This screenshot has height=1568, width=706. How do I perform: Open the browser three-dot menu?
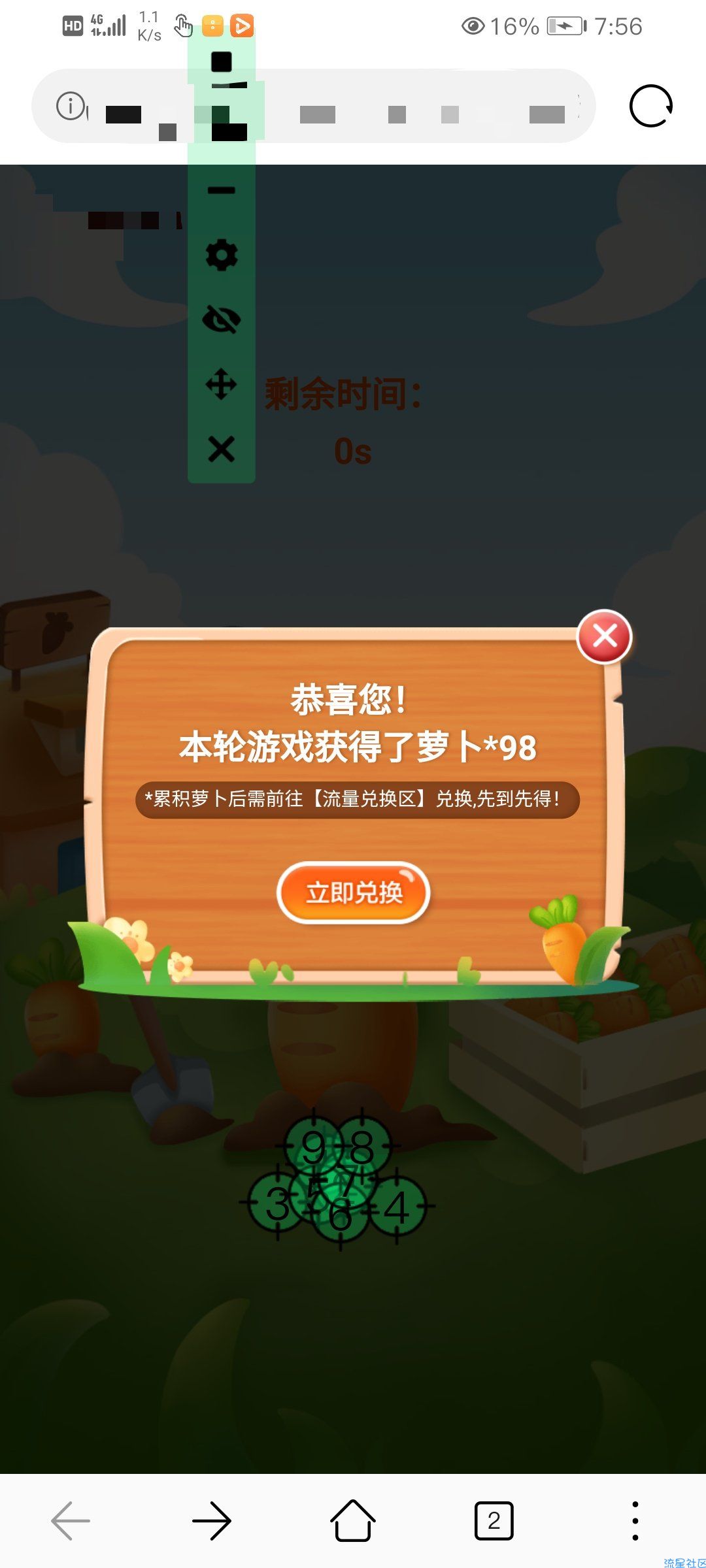coord(635,1521)
